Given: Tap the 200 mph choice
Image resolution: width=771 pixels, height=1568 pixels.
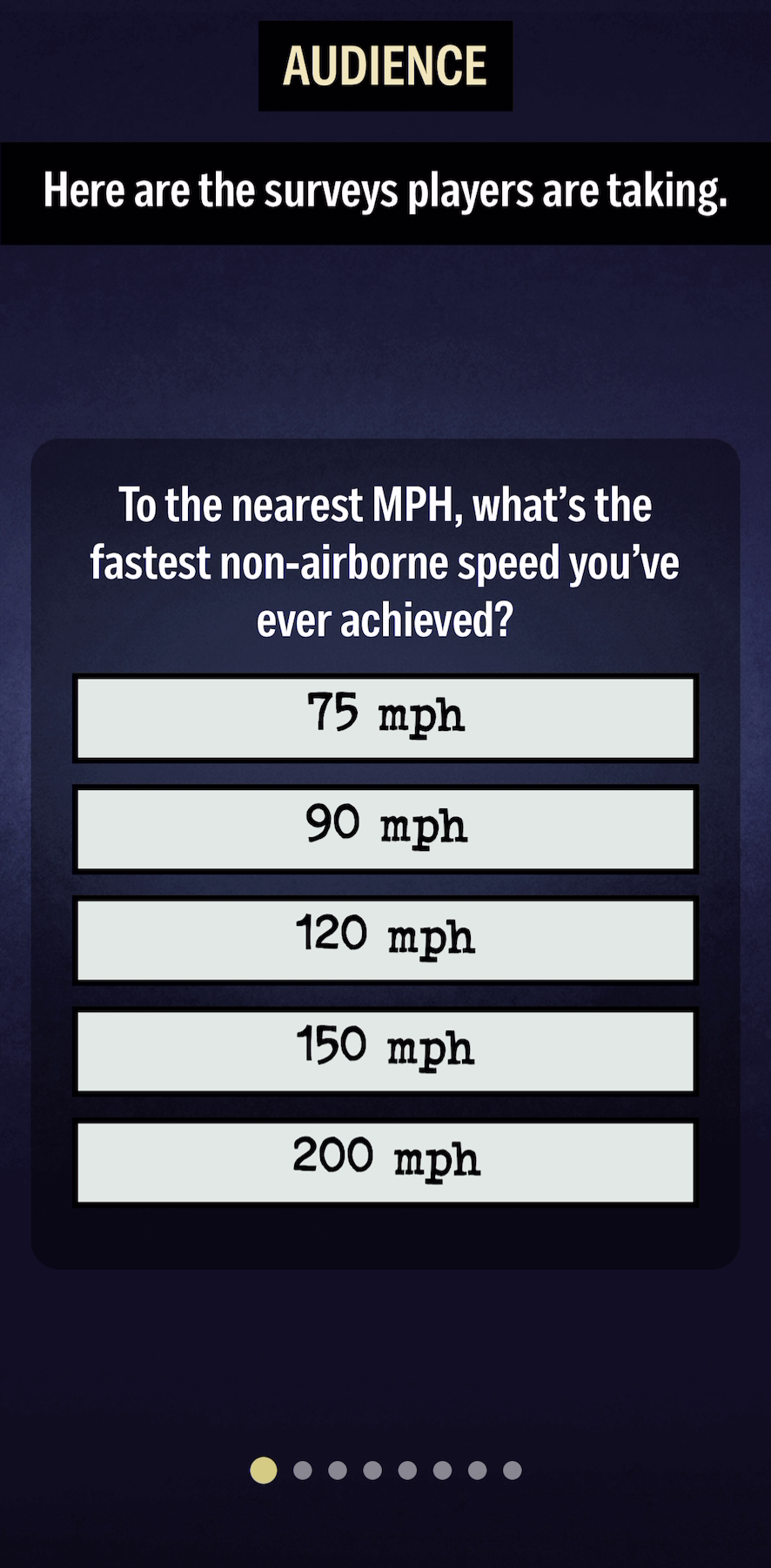Looking at the screenshot, I should (385, 1162).
